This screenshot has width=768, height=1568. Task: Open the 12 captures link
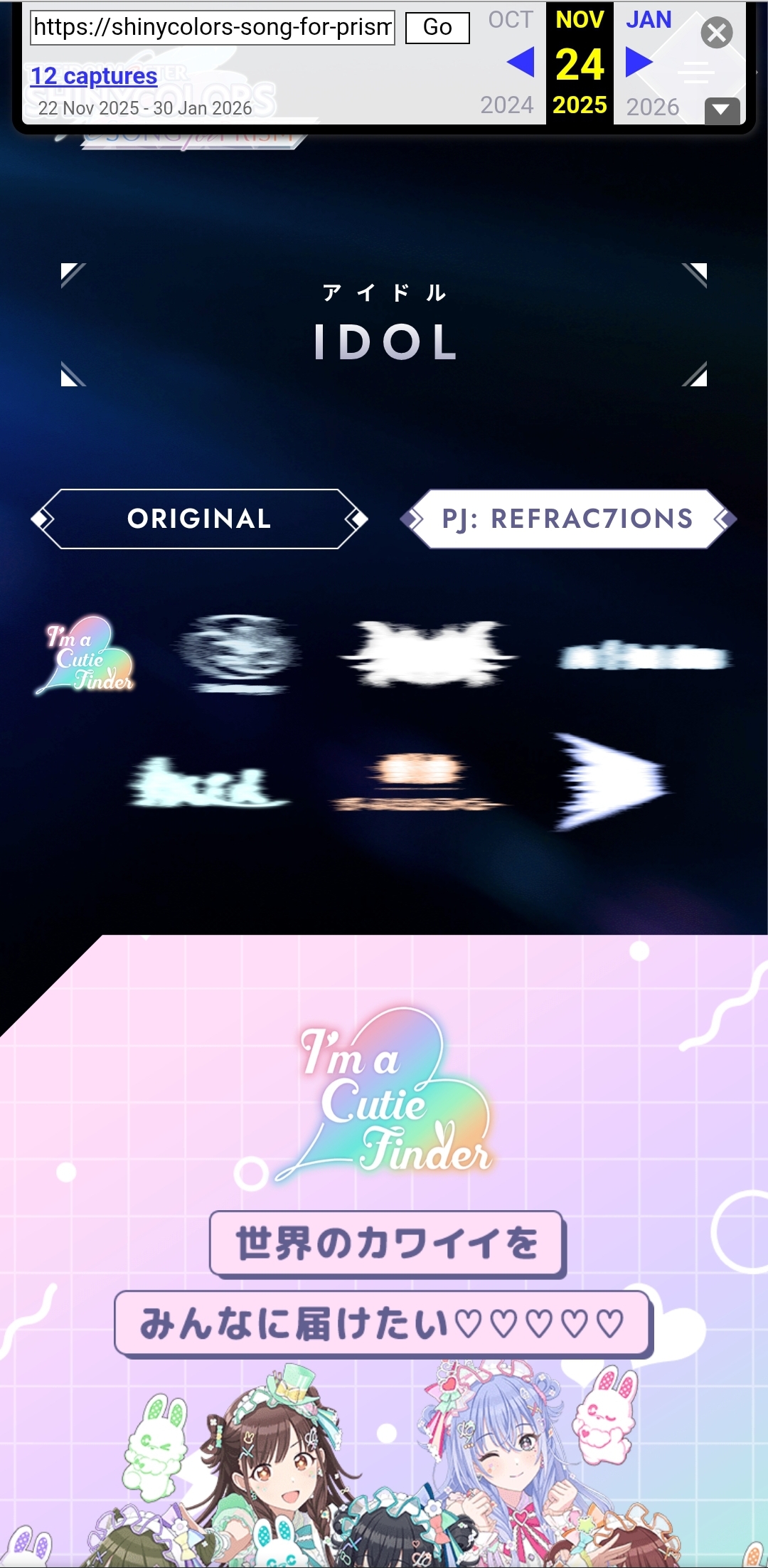[x=94, y=76]
